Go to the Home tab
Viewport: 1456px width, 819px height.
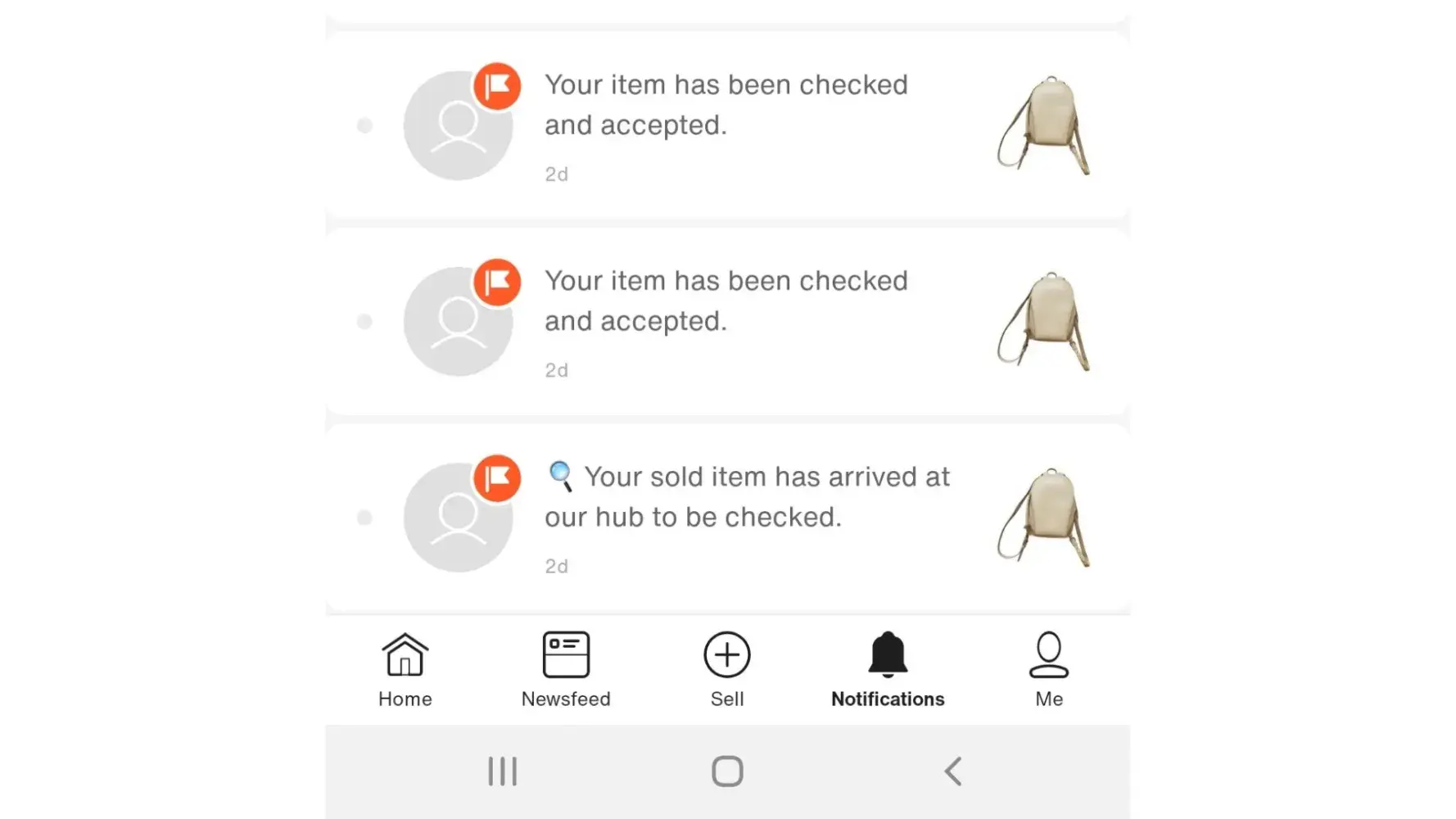click(x=405, y=668)
